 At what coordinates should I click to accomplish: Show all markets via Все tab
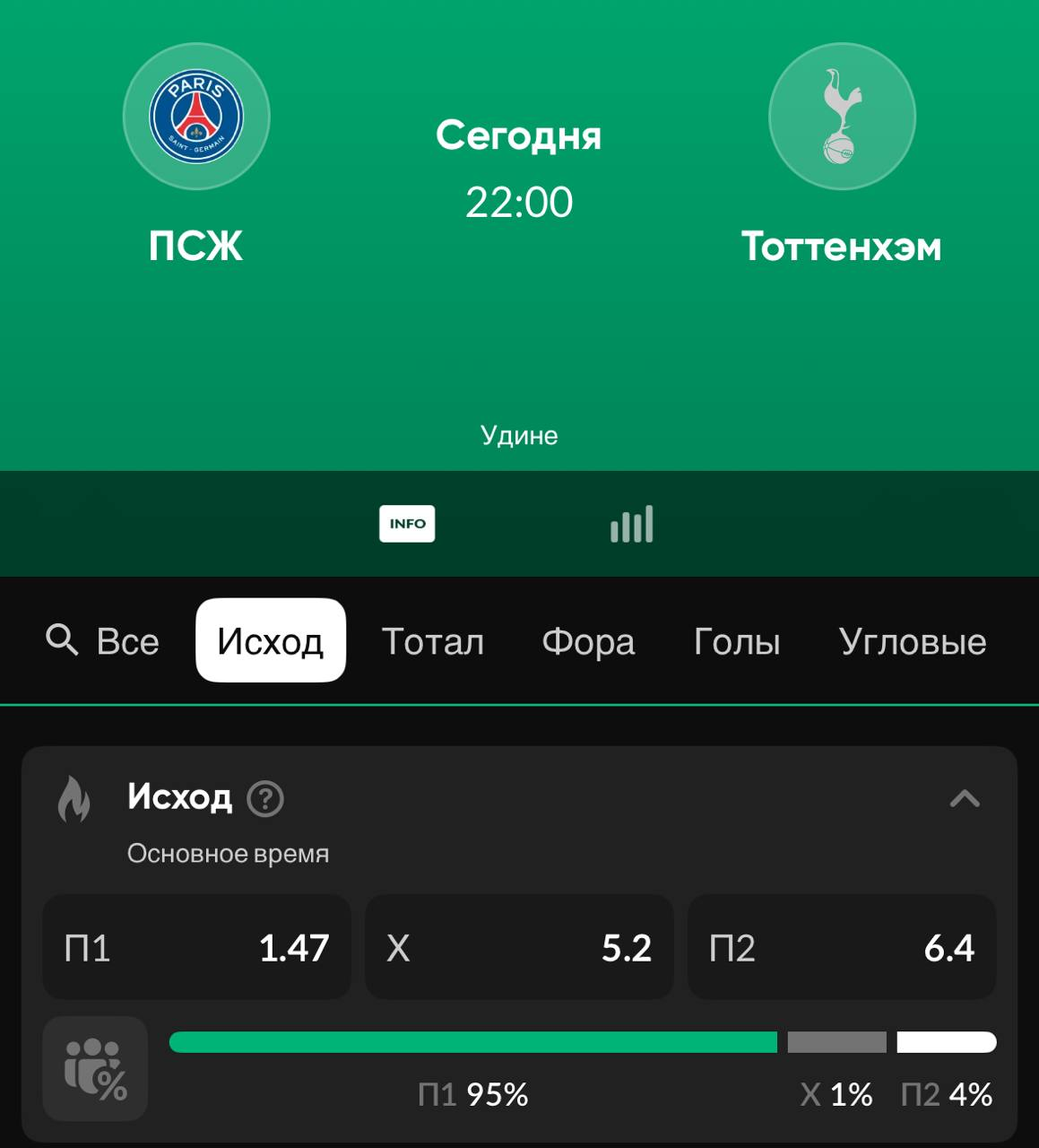127,642
